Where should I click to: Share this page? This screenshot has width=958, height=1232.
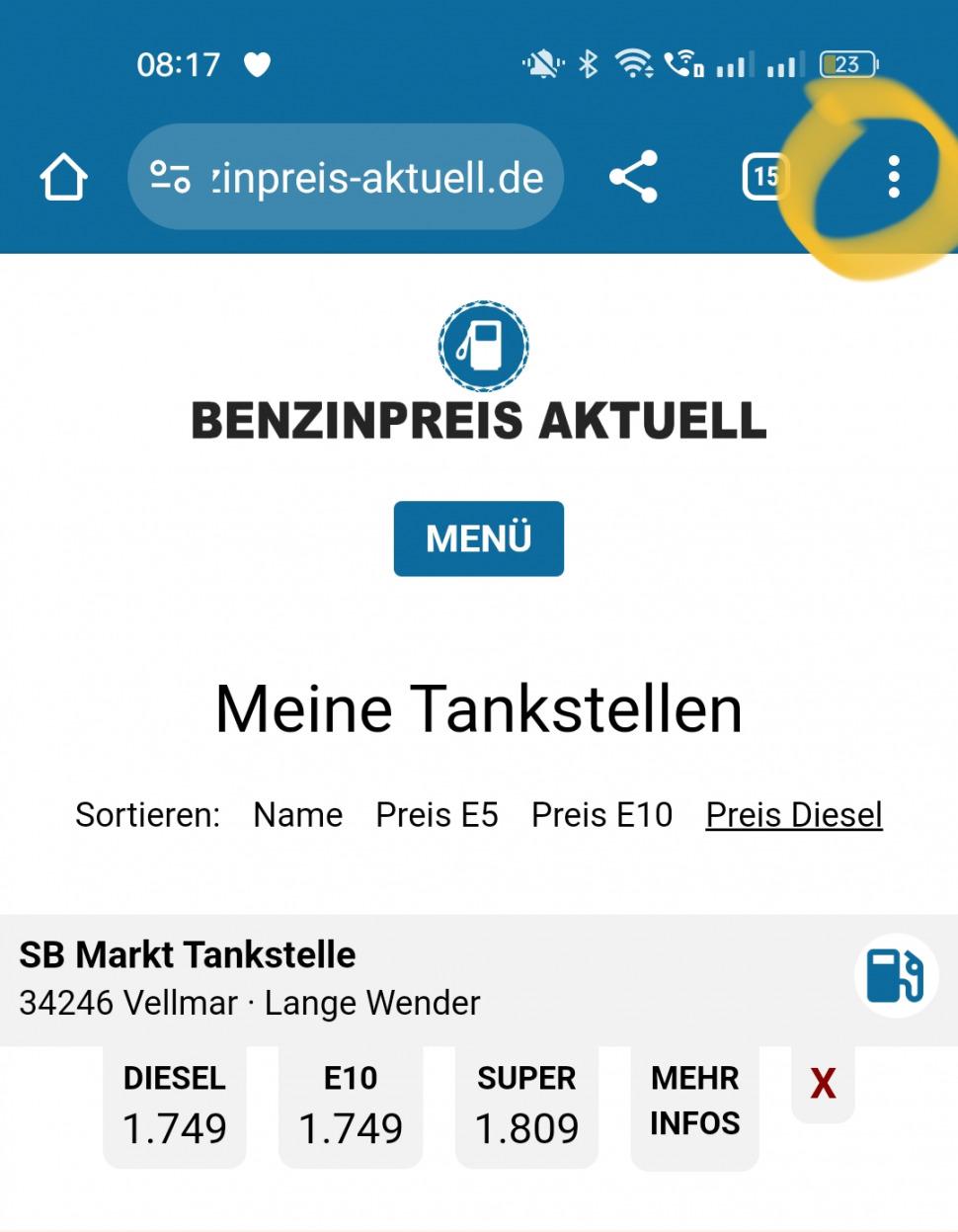633,178
